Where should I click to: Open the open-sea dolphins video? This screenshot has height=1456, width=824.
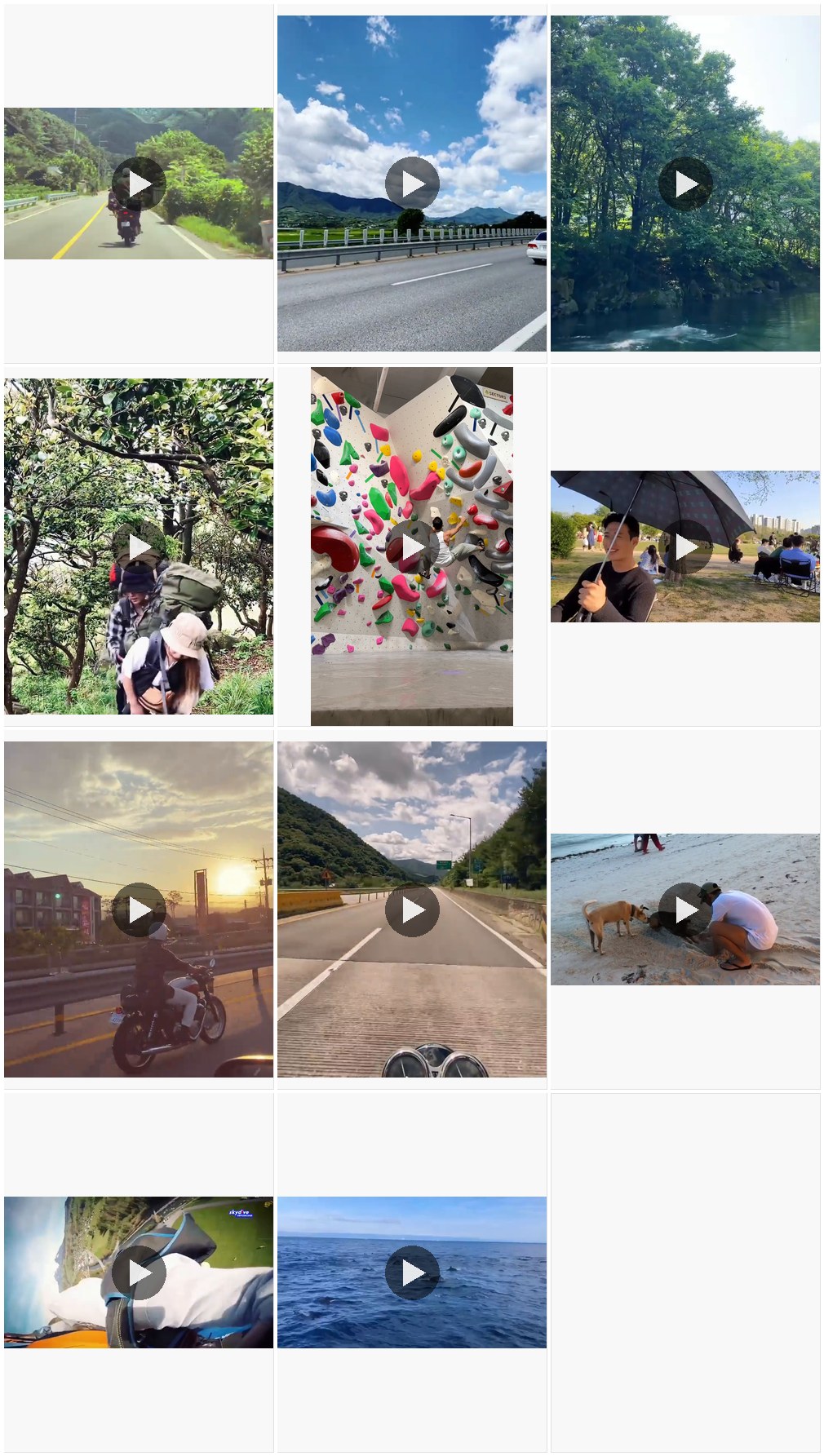(x=412, y=1272)
